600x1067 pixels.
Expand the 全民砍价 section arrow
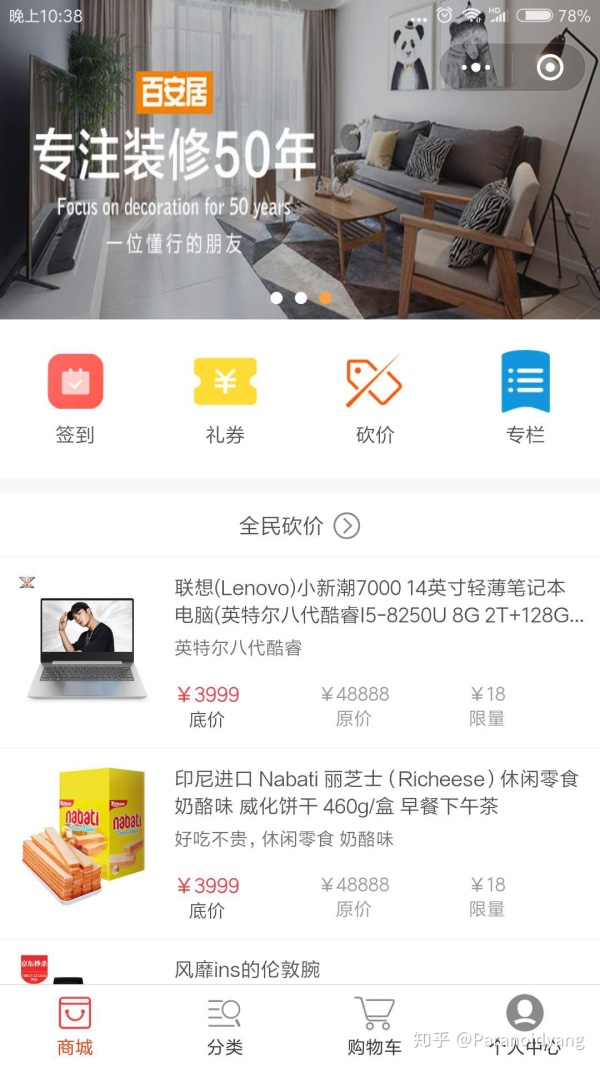pyautogui.click(x=347, y=526)
